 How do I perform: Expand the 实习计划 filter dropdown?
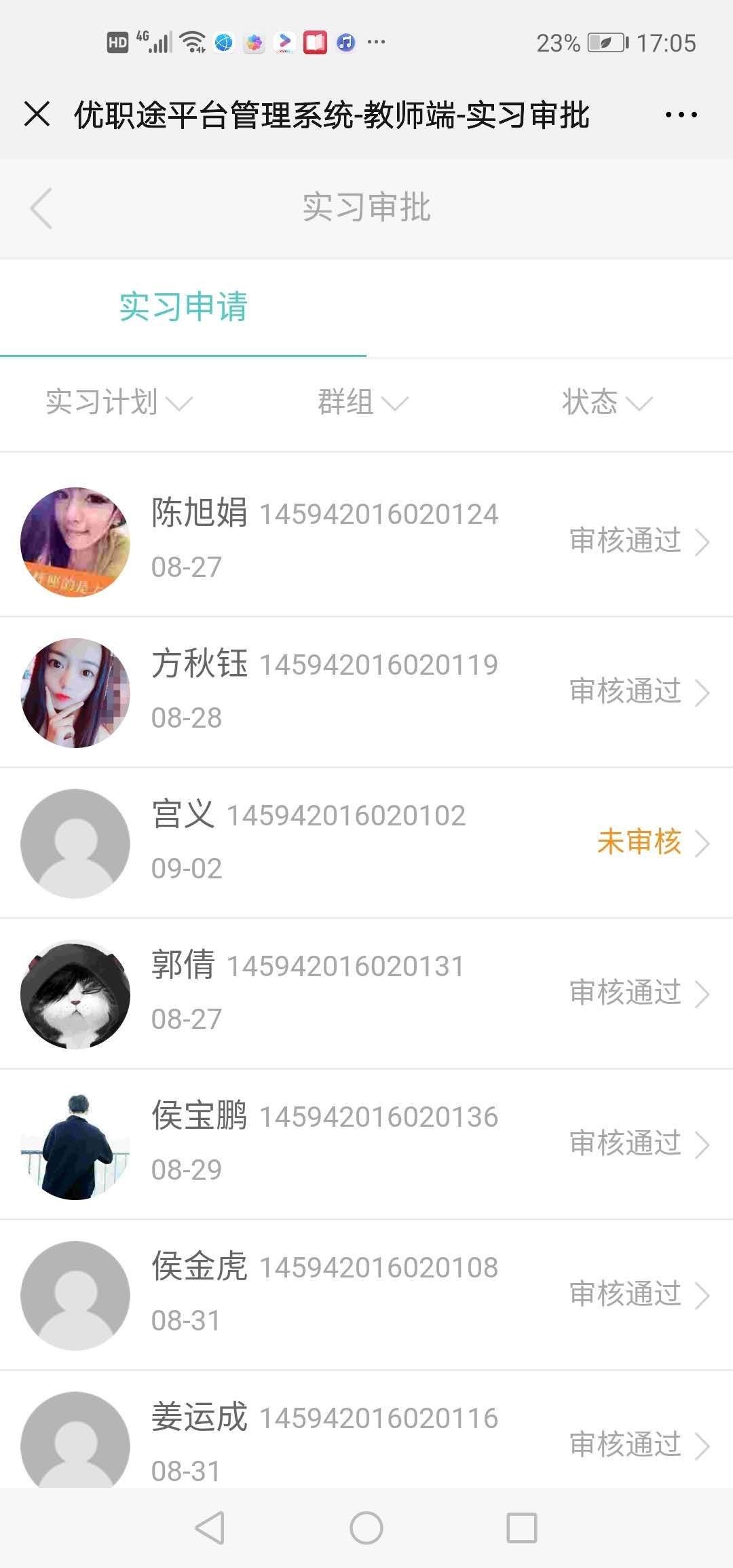[119, 403]
